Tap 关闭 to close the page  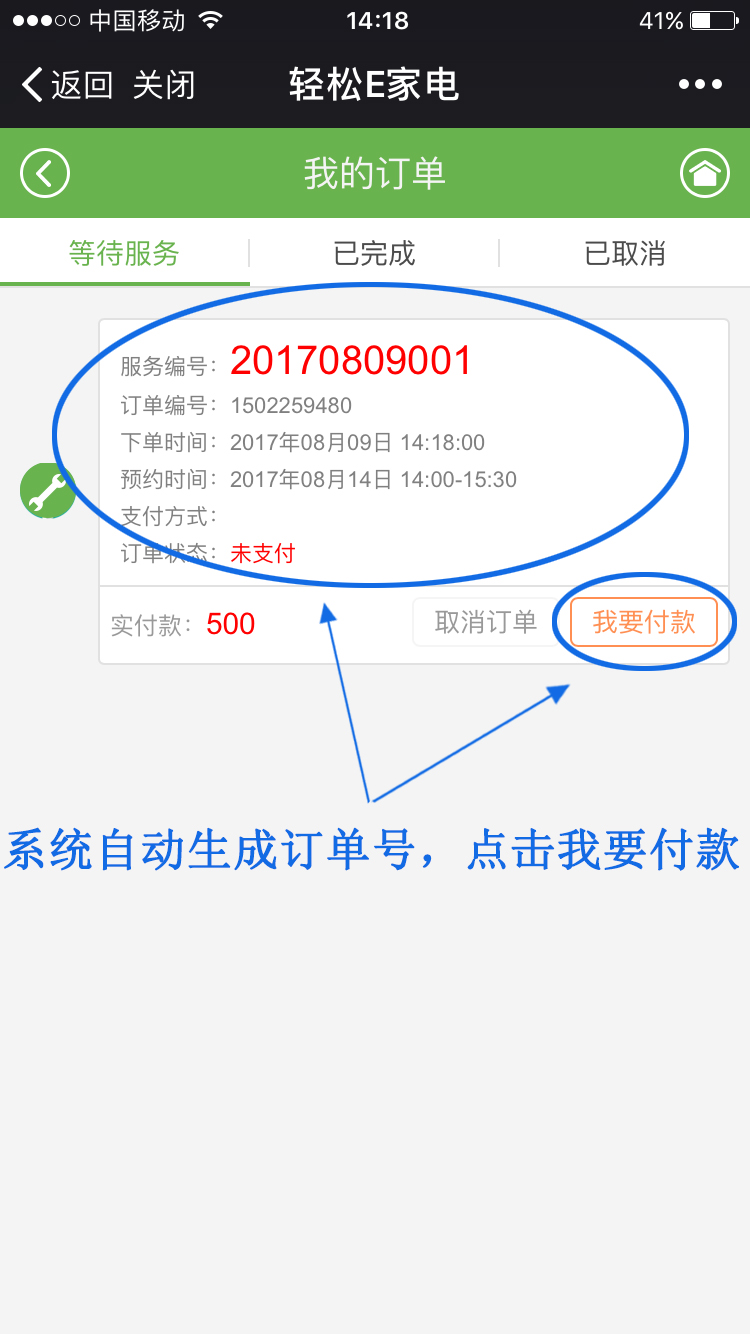click(164, 85)
